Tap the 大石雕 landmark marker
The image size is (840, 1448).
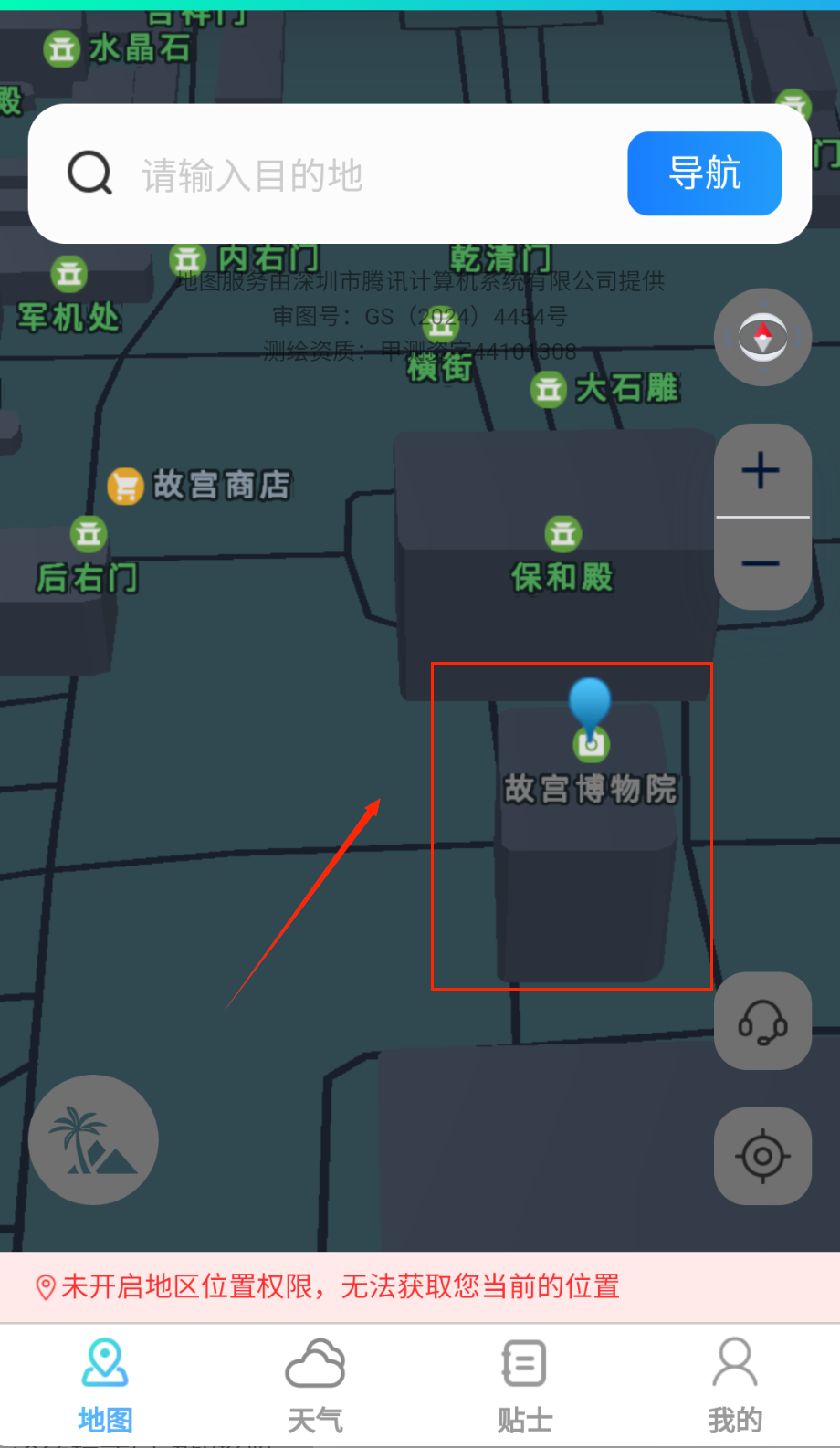click(549, 390)
